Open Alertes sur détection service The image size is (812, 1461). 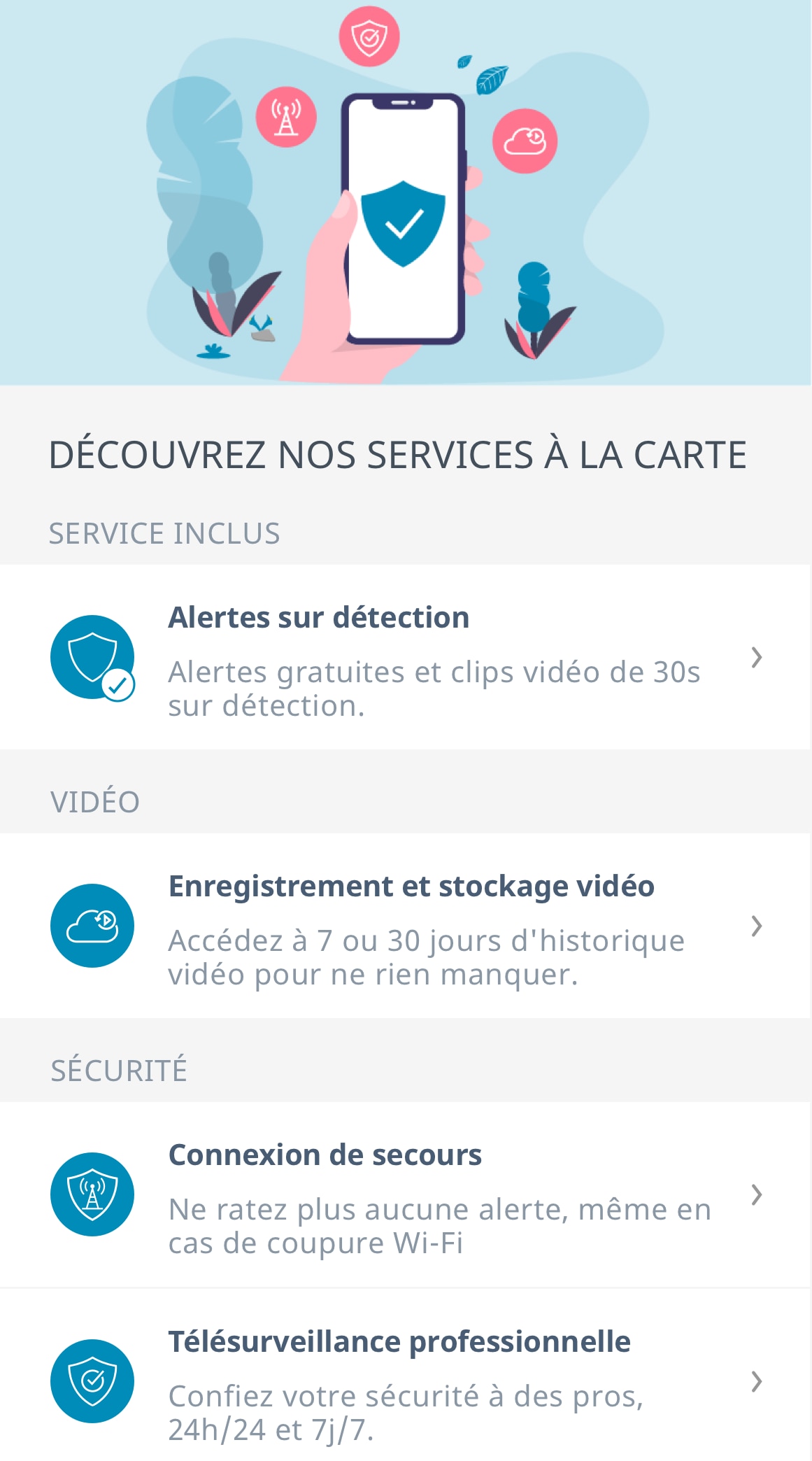(406, 658)
